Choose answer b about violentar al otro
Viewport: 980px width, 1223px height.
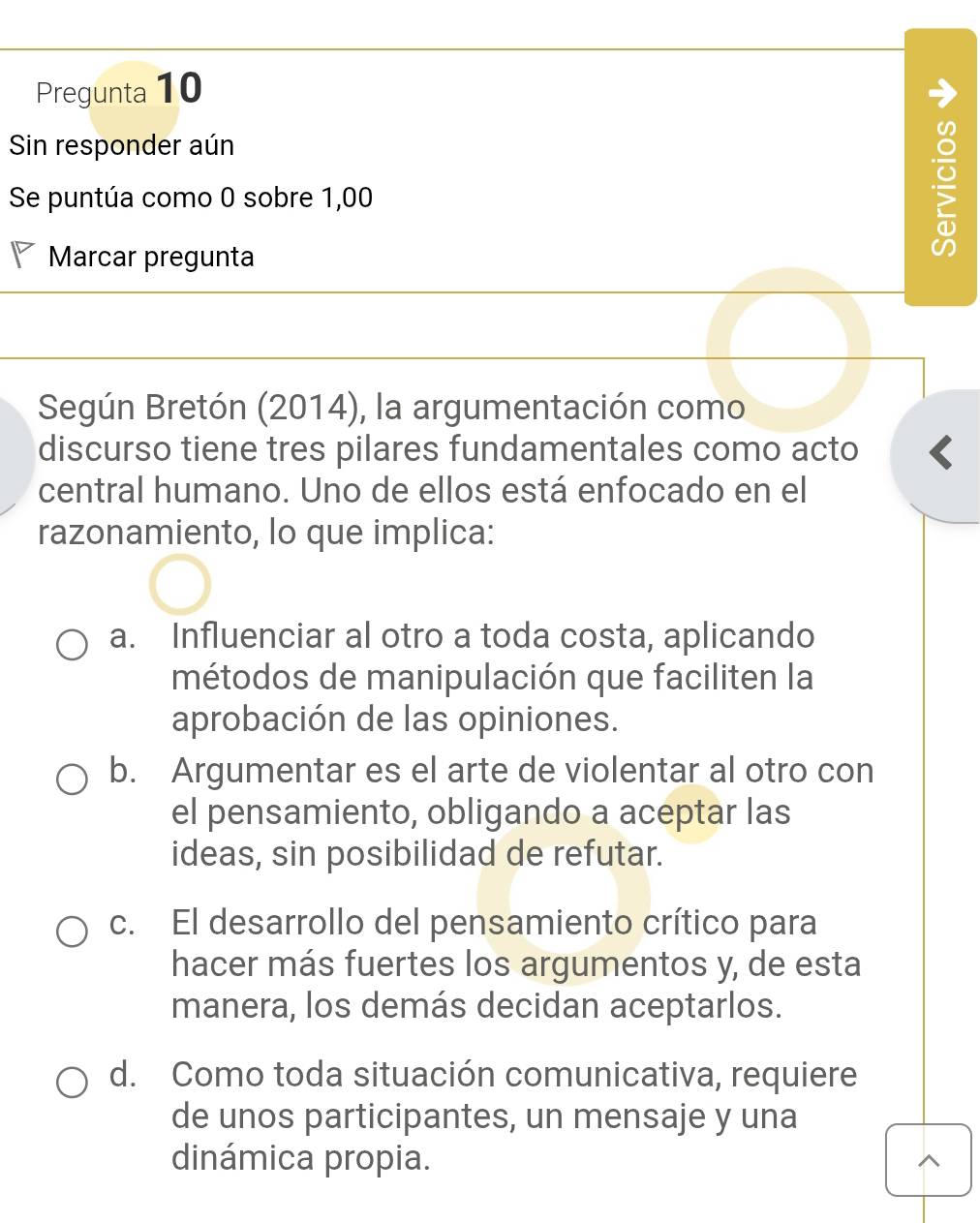point(71,779)
